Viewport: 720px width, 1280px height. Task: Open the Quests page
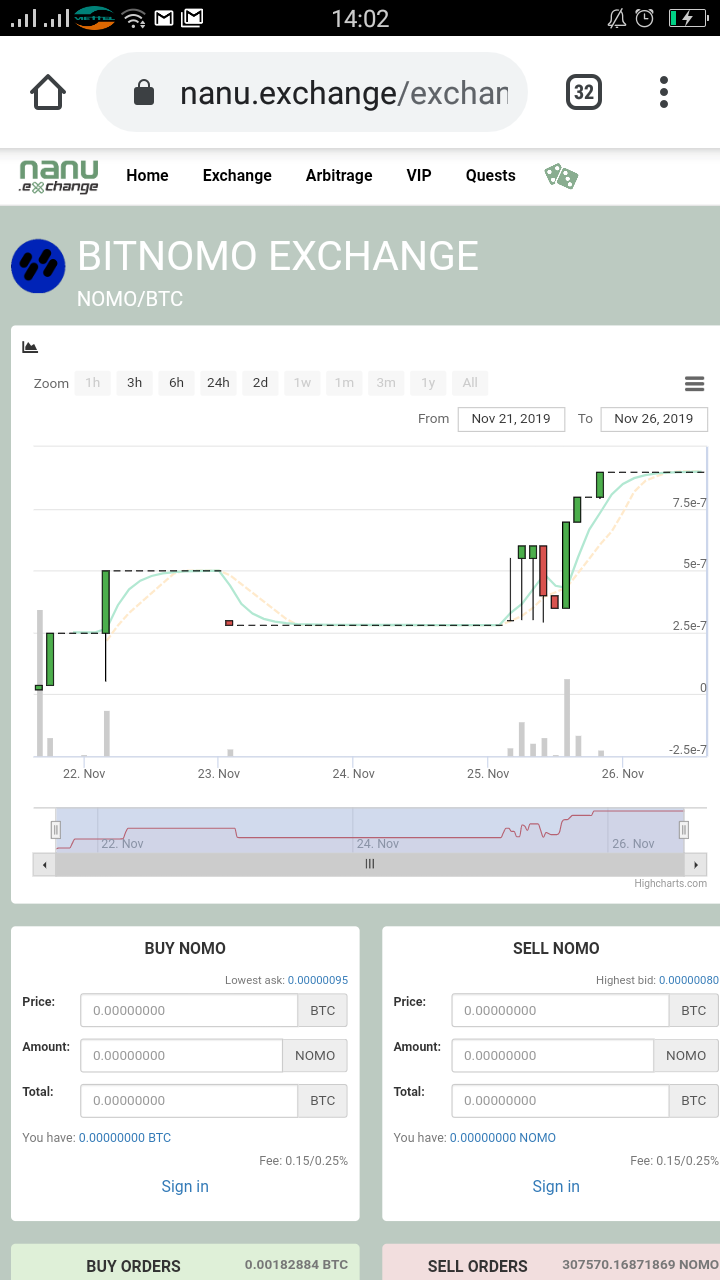[x=490, y=176]
